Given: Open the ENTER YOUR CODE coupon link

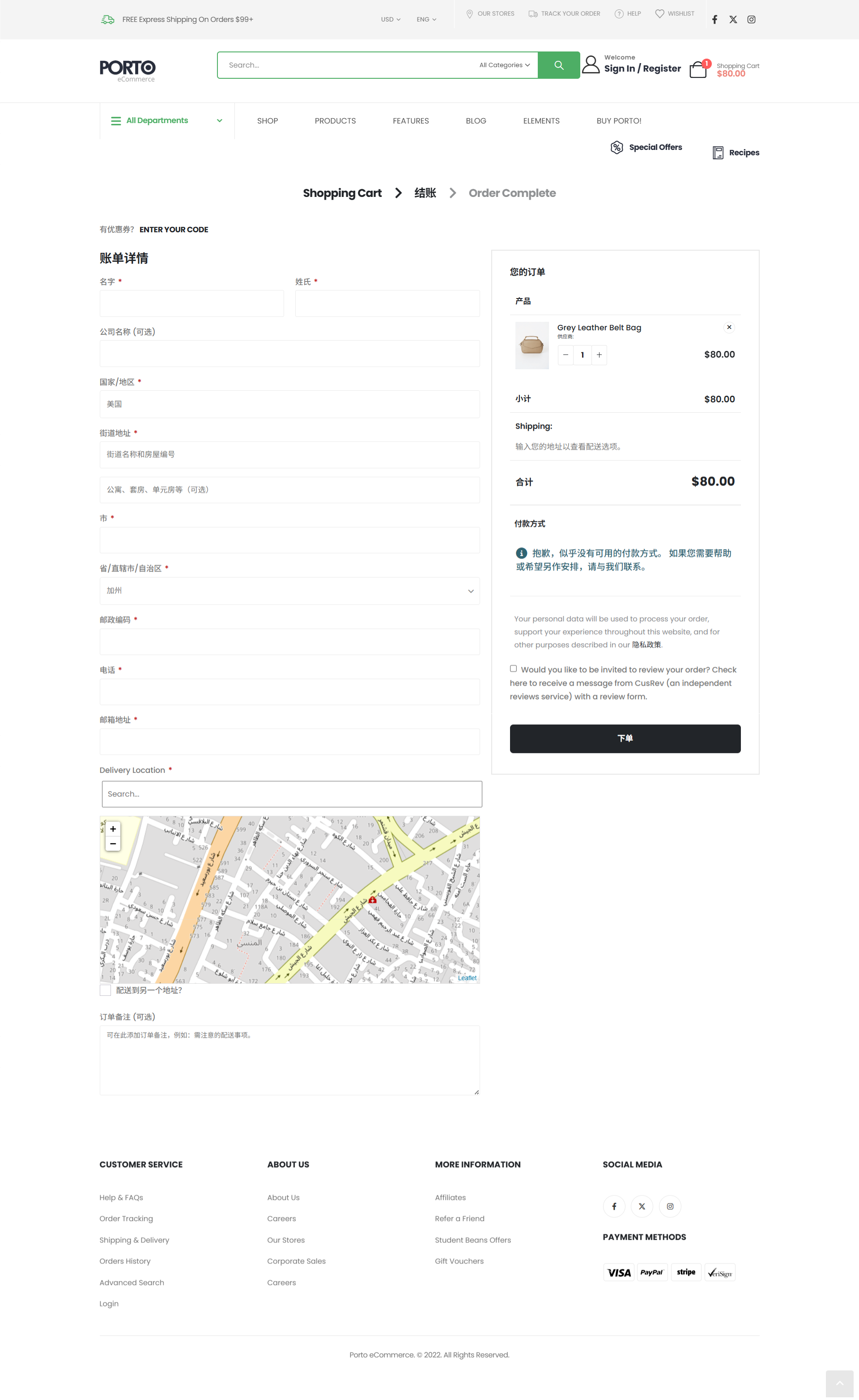Looking at the screenshot, I should (174, 230).
